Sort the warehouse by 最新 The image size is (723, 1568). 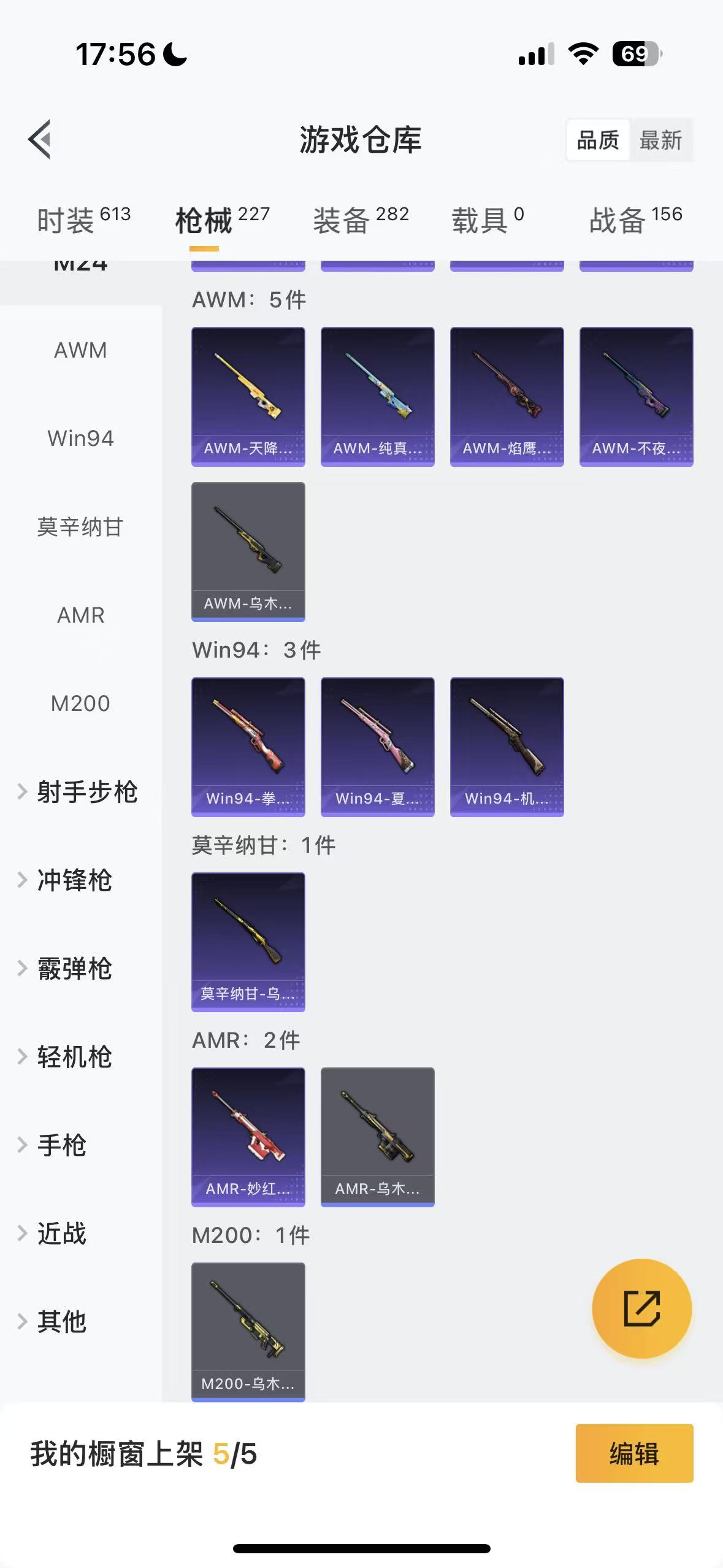point(660,140)
